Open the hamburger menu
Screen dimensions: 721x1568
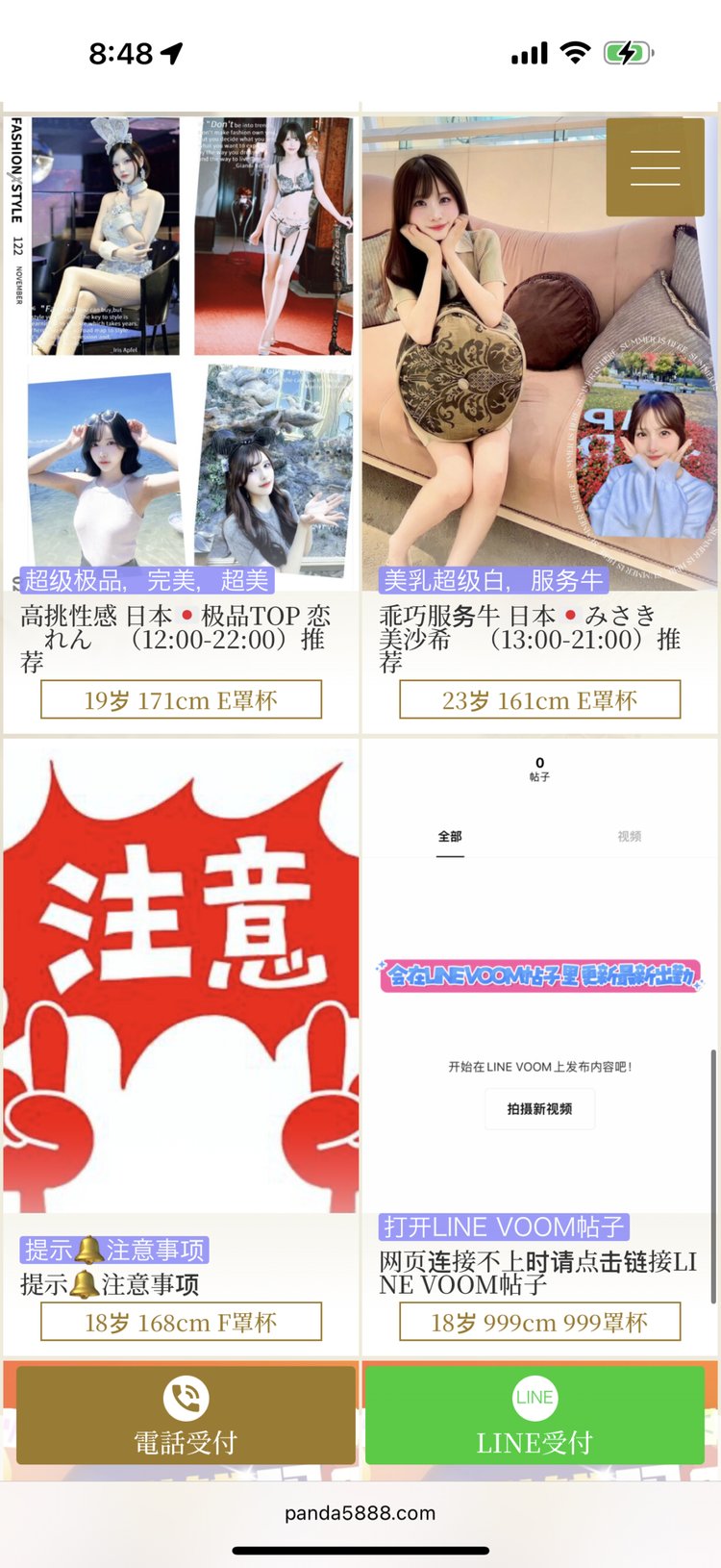[x=655, y=166]
